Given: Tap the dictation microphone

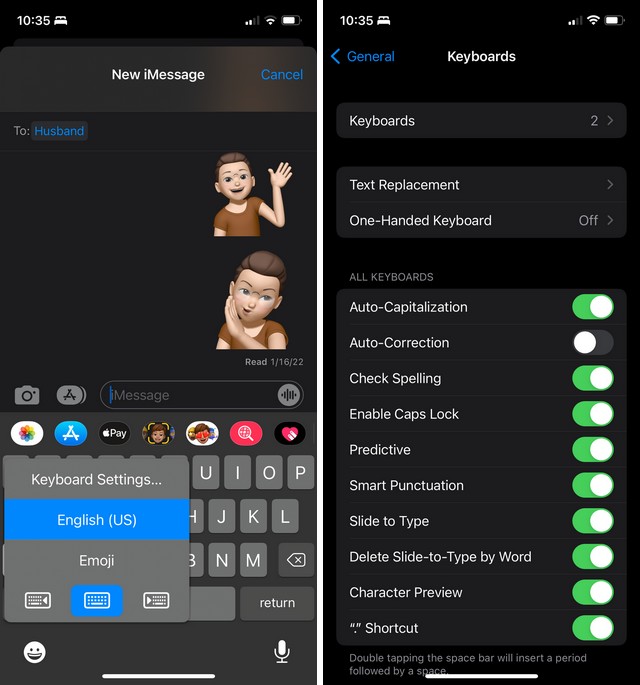Looking at the screenshot, I should 282,652.
